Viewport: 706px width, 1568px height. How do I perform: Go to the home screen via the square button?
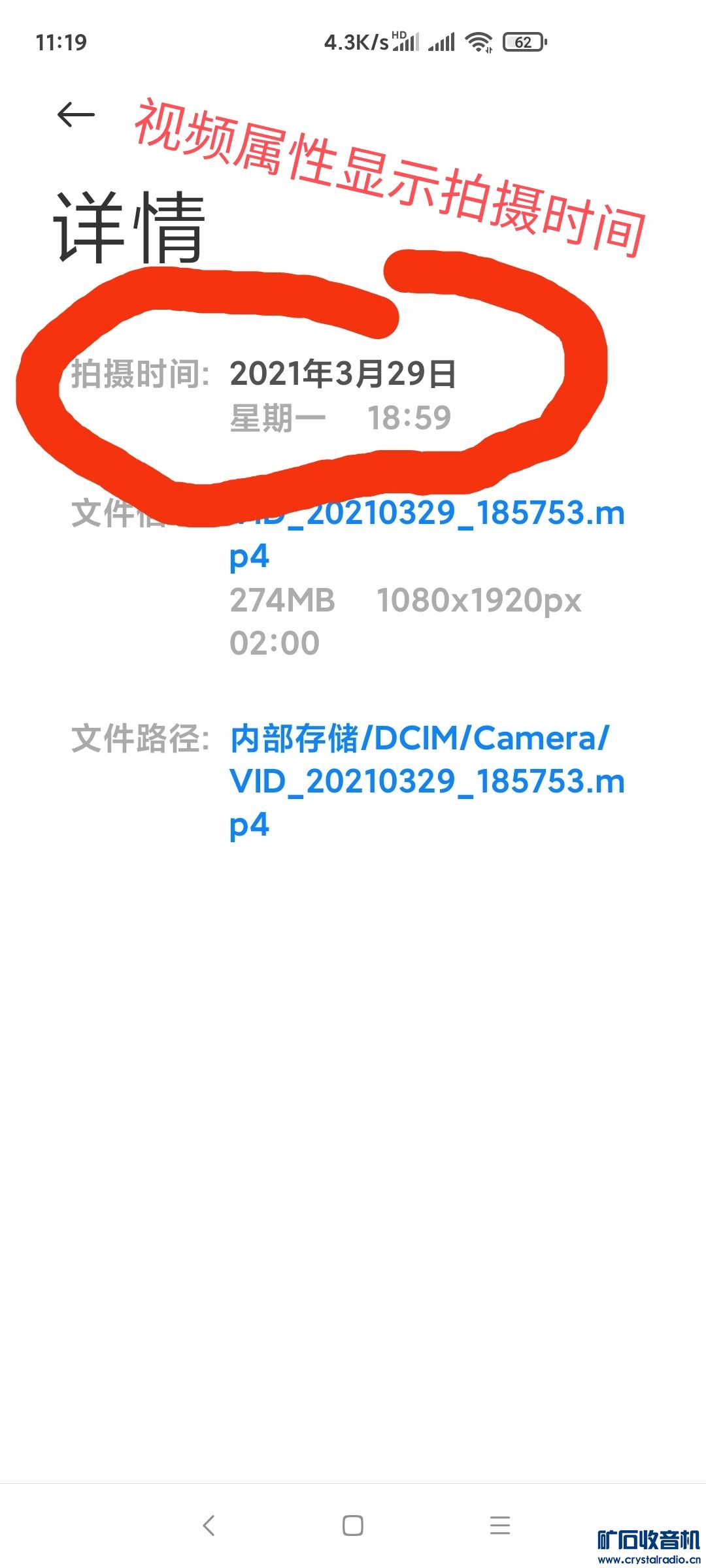click(x=353, y=1526)
